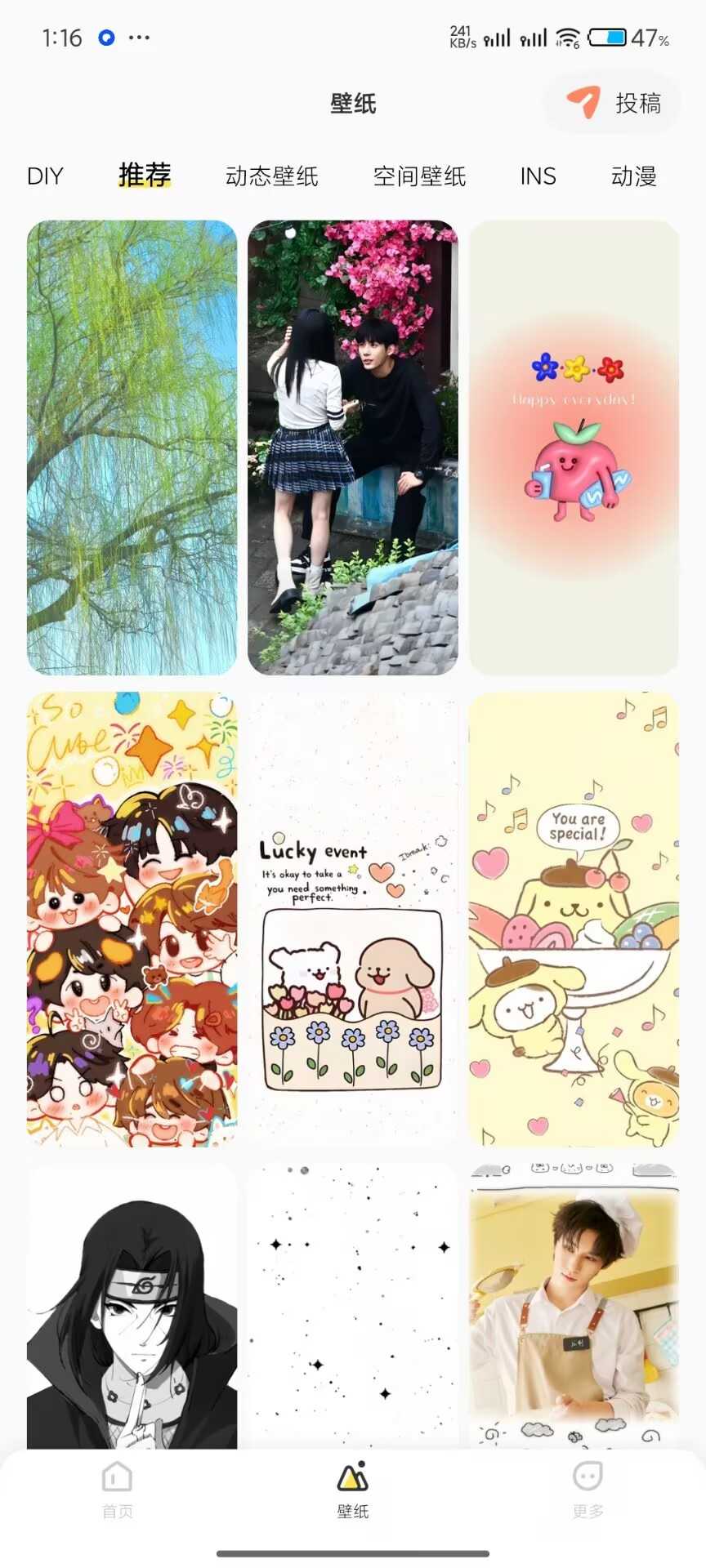Open the couple under pink flowers wallpaper
The height and width of the screenshot is (1568, 706).
click(x=353, y=448)
